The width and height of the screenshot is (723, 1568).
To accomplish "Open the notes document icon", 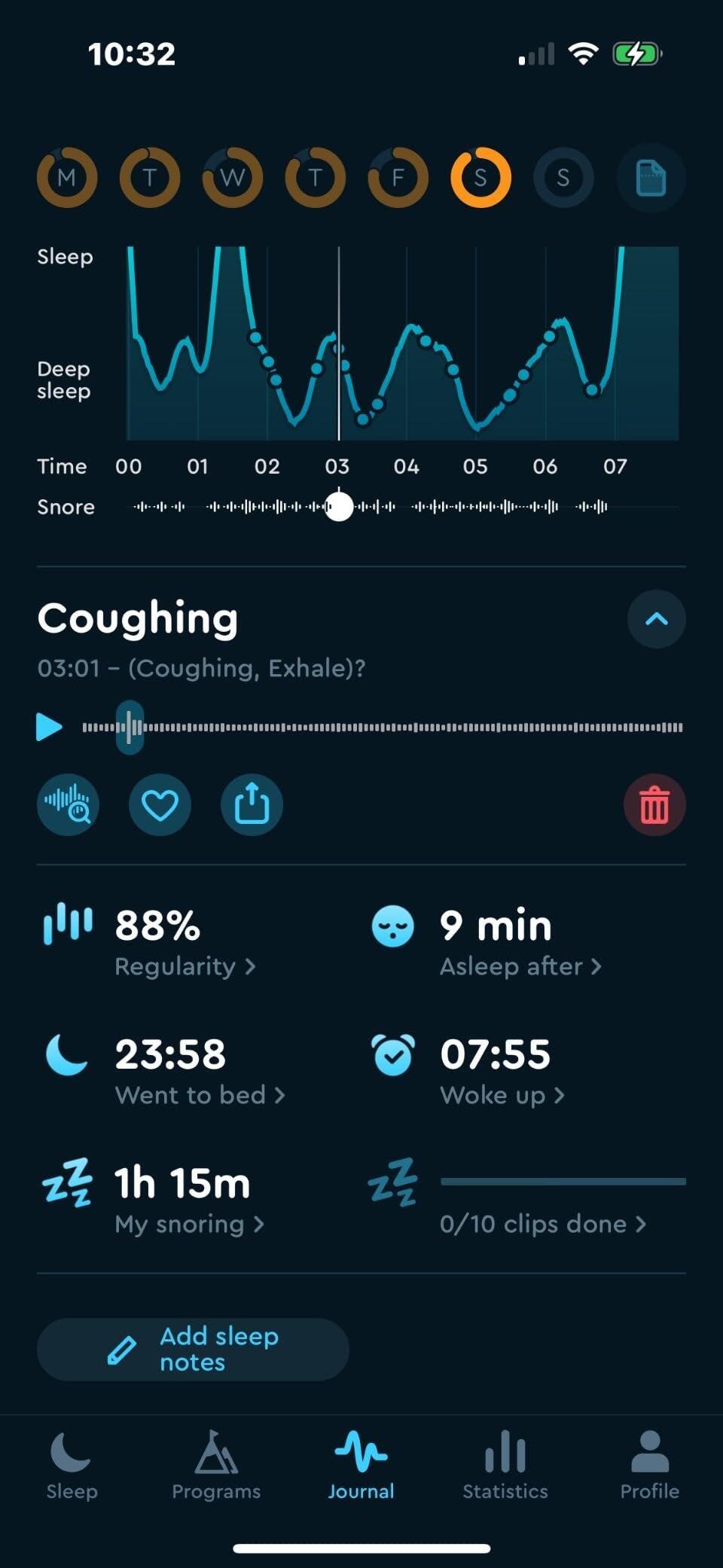I will [651, 178].
